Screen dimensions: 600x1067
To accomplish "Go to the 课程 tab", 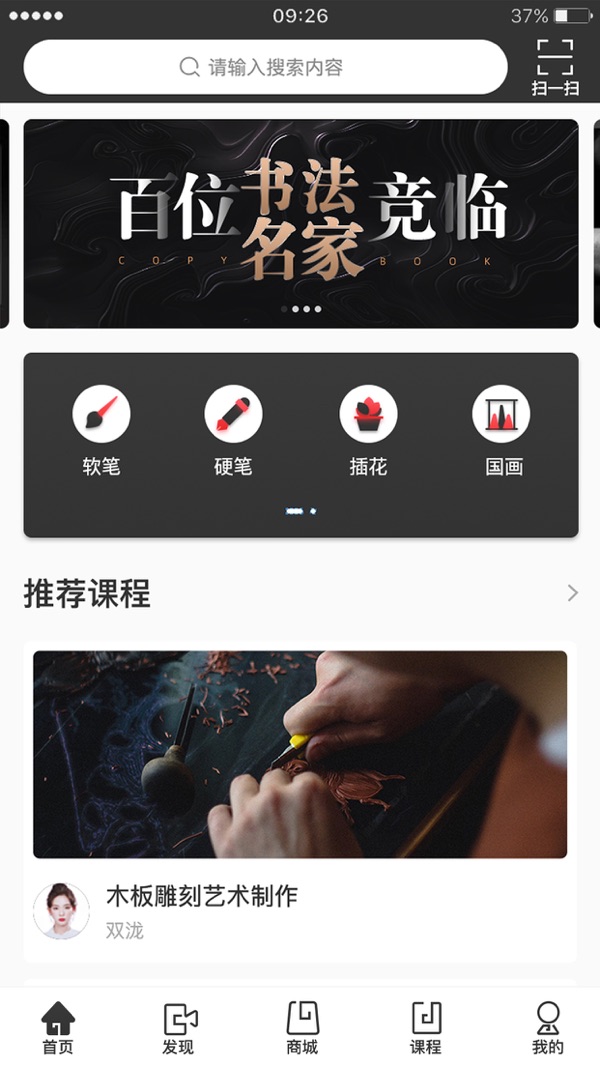I will [x=426, y=1028].
